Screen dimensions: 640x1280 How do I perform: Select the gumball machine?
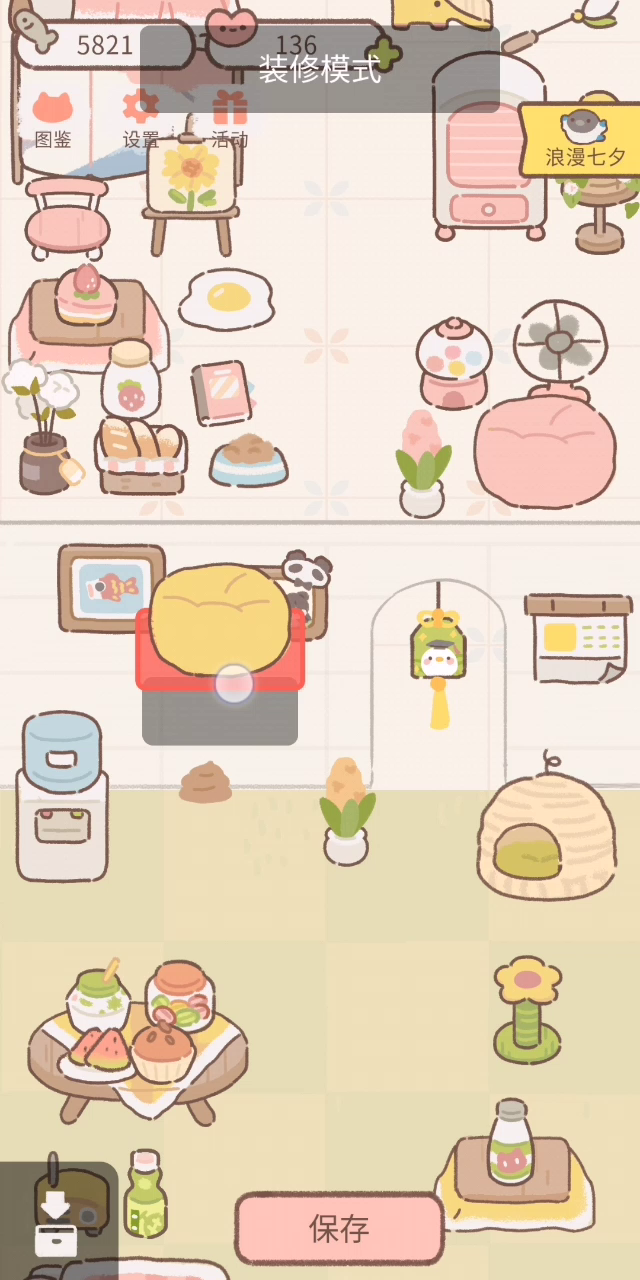tap(454, 363)
